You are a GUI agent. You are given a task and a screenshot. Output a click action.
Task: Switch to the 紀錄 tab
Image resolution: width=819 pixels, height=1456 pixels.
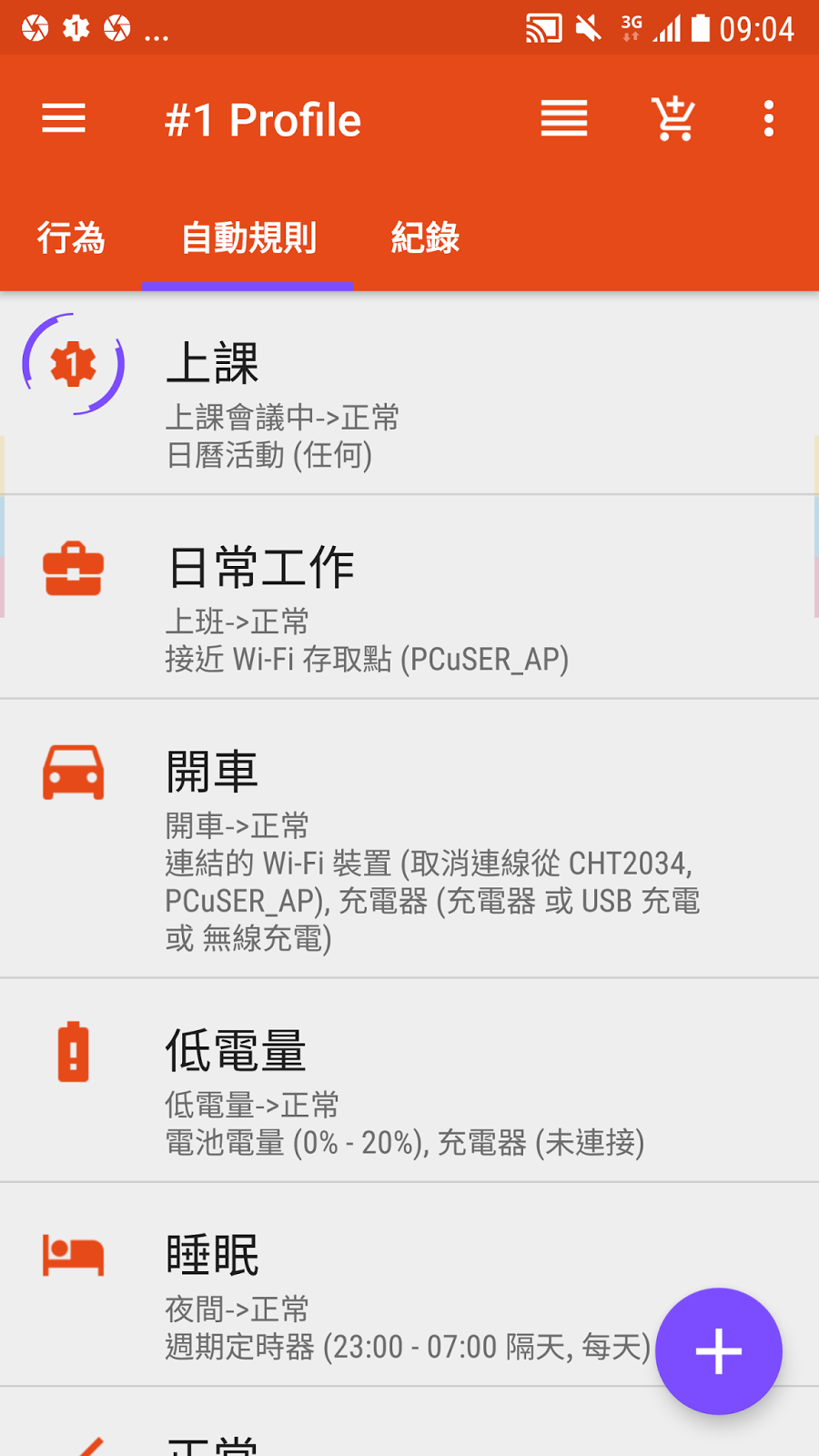[x=425, y=238]
